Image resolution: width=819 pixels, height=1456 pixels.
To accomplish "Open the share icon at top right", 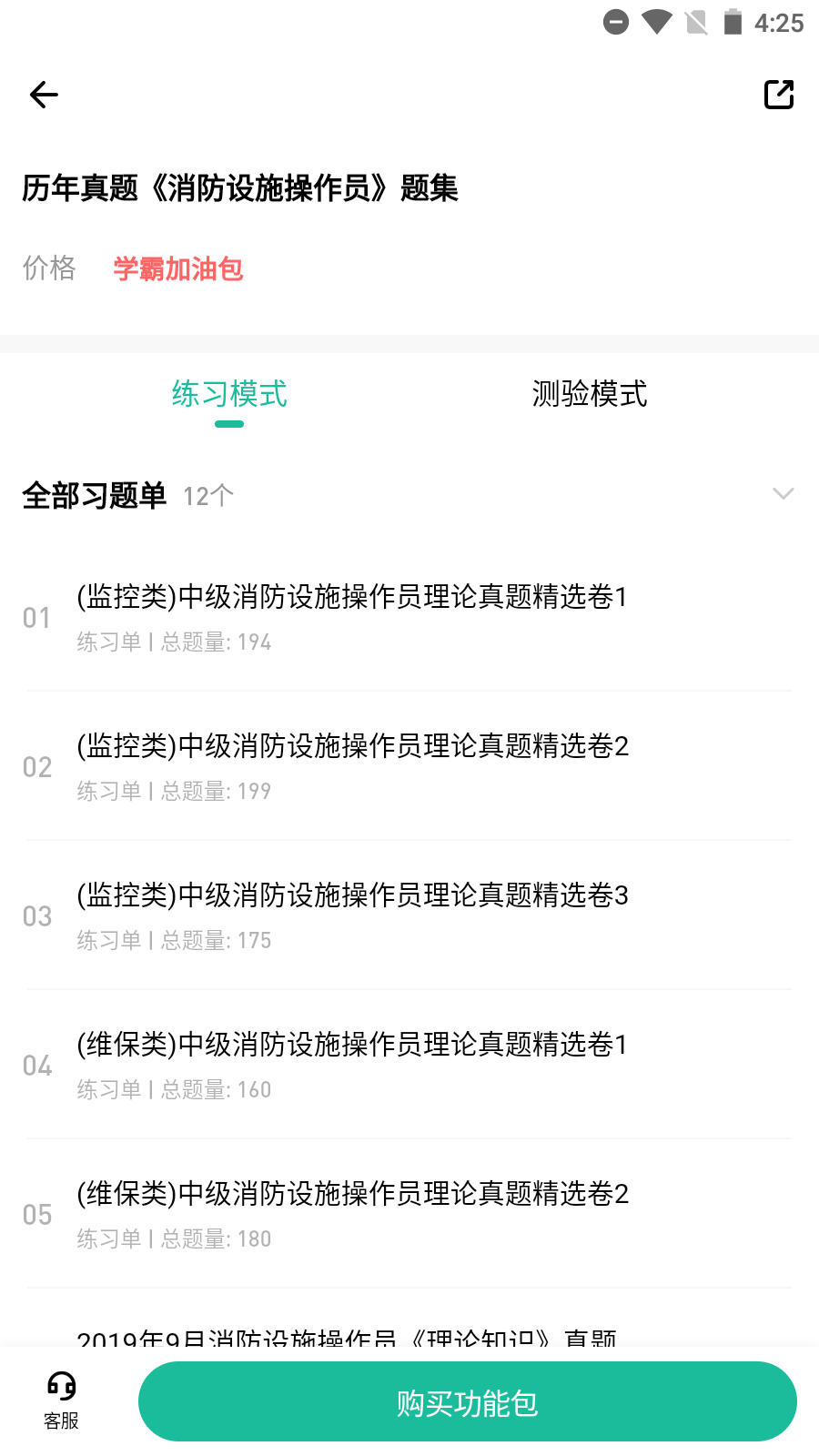I will point(778,94).
